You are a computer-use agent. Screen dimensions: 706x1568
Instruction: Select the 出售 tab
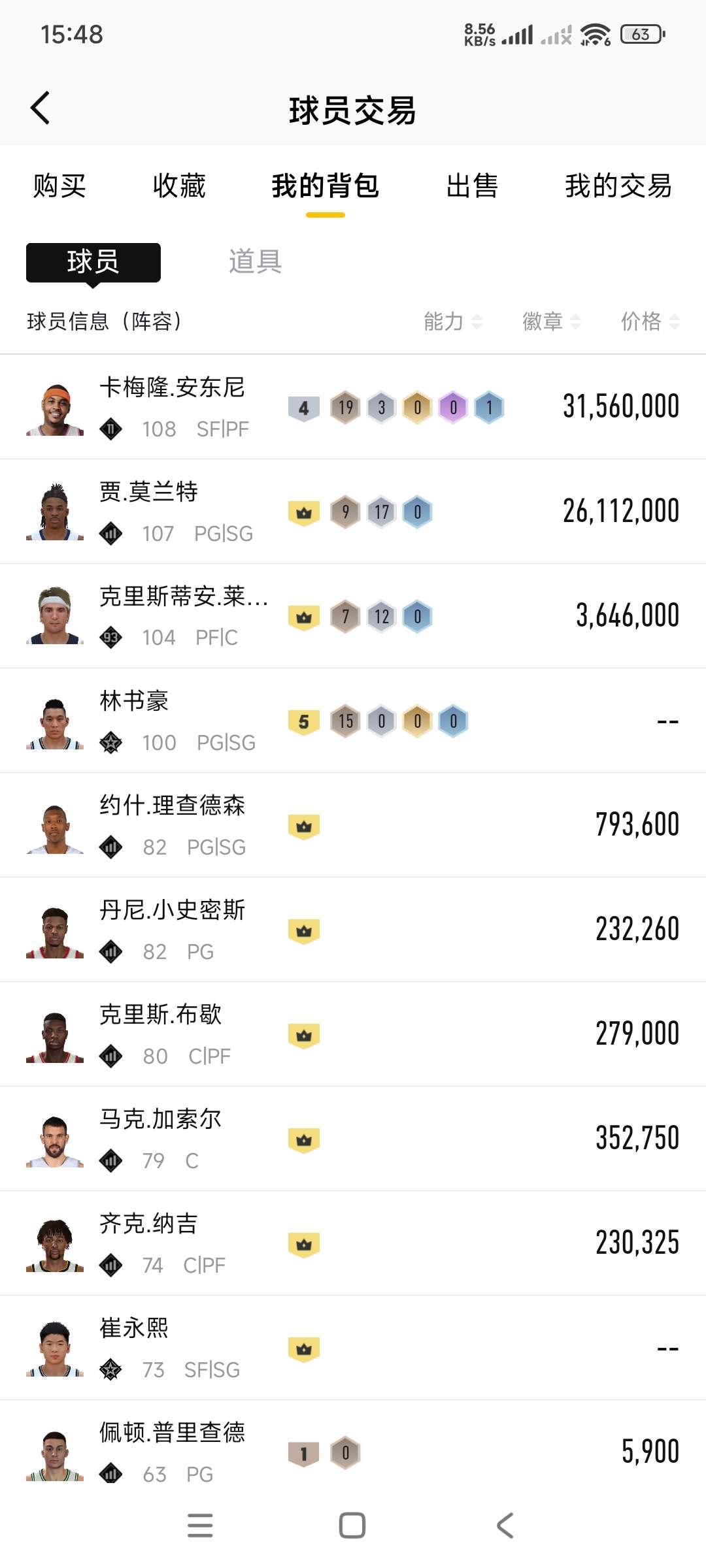point(472,186)
